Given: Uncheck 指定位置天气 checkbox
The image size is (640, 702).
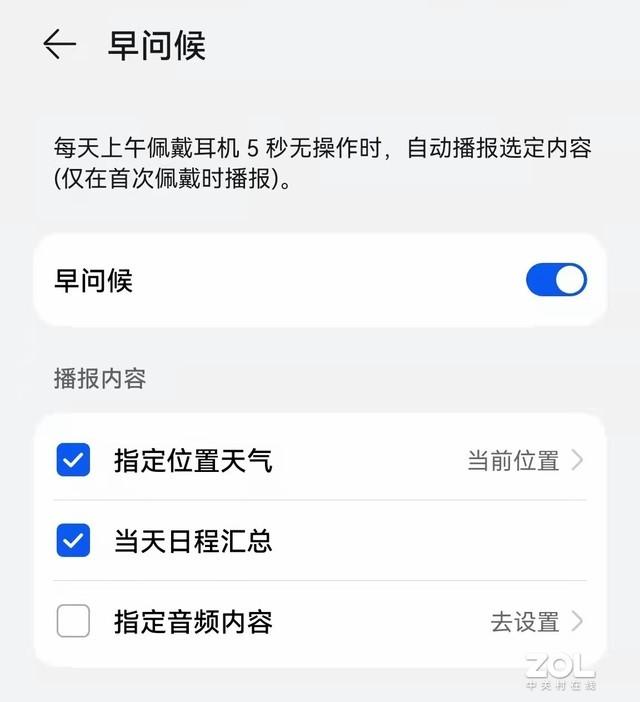Looking at the screenshot, I should [73, 461].
